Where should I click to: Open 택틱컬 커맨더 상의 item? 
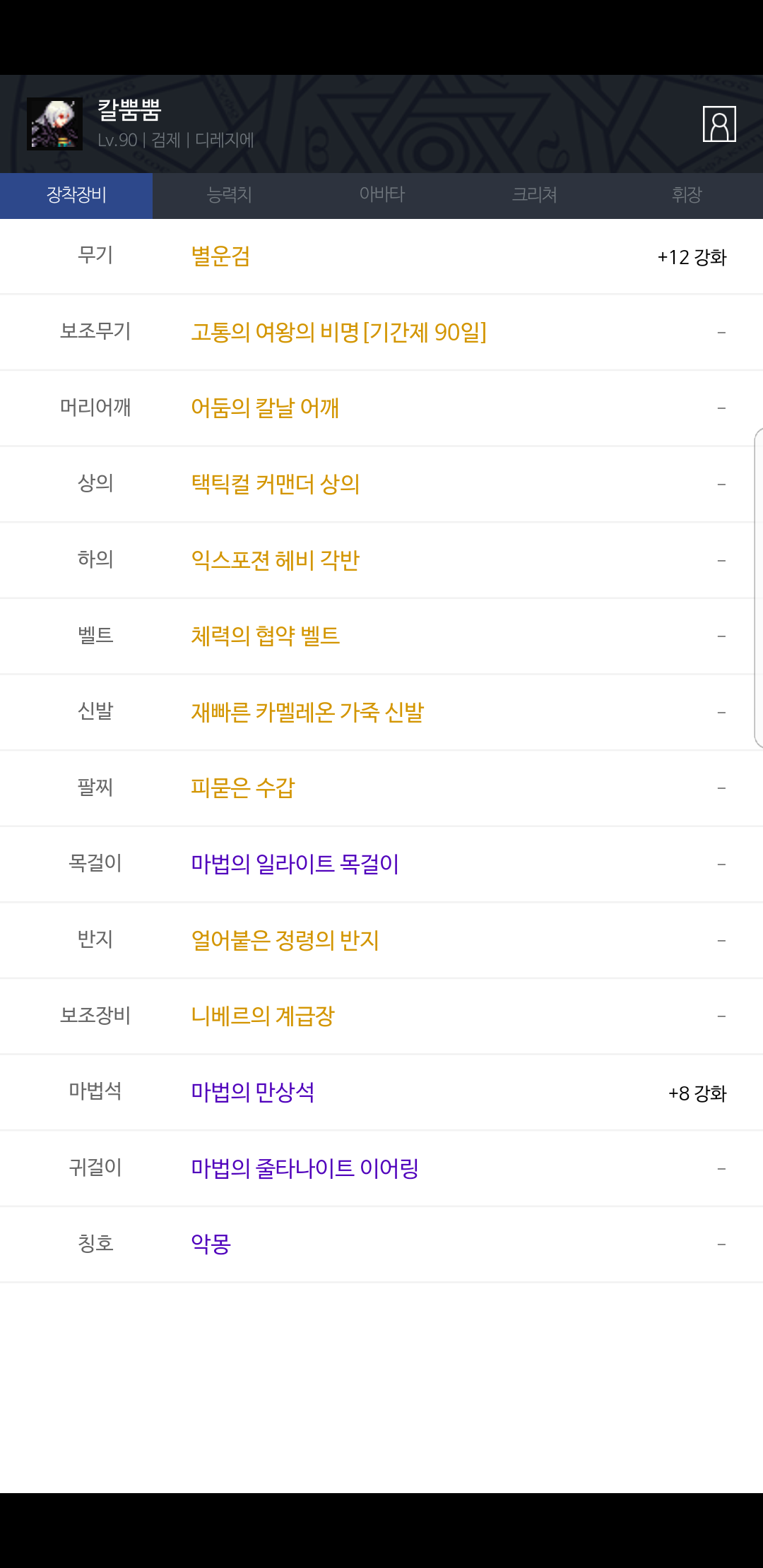click(x=276, y=485)
